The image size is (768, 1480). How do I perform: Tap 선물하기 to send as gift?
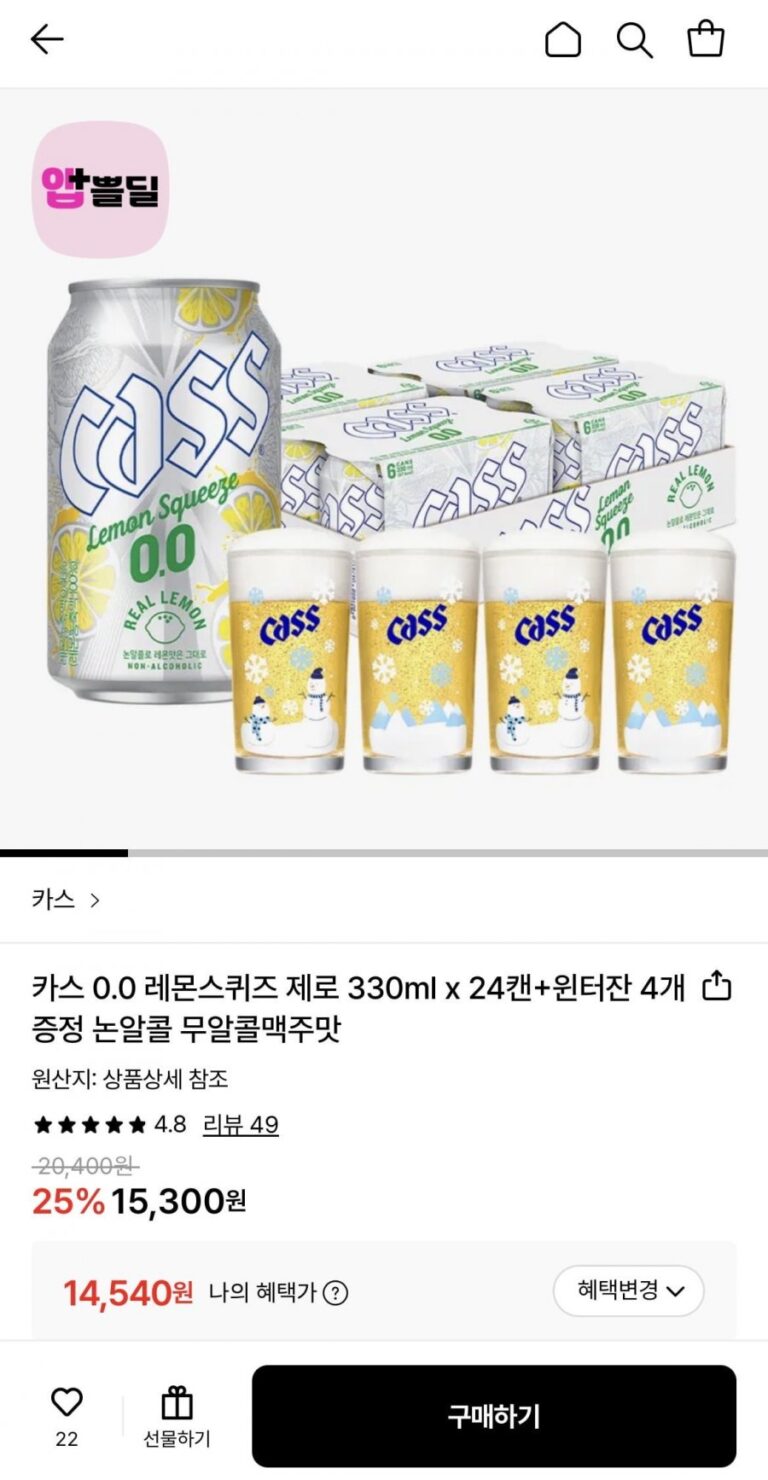(176, 1416)
